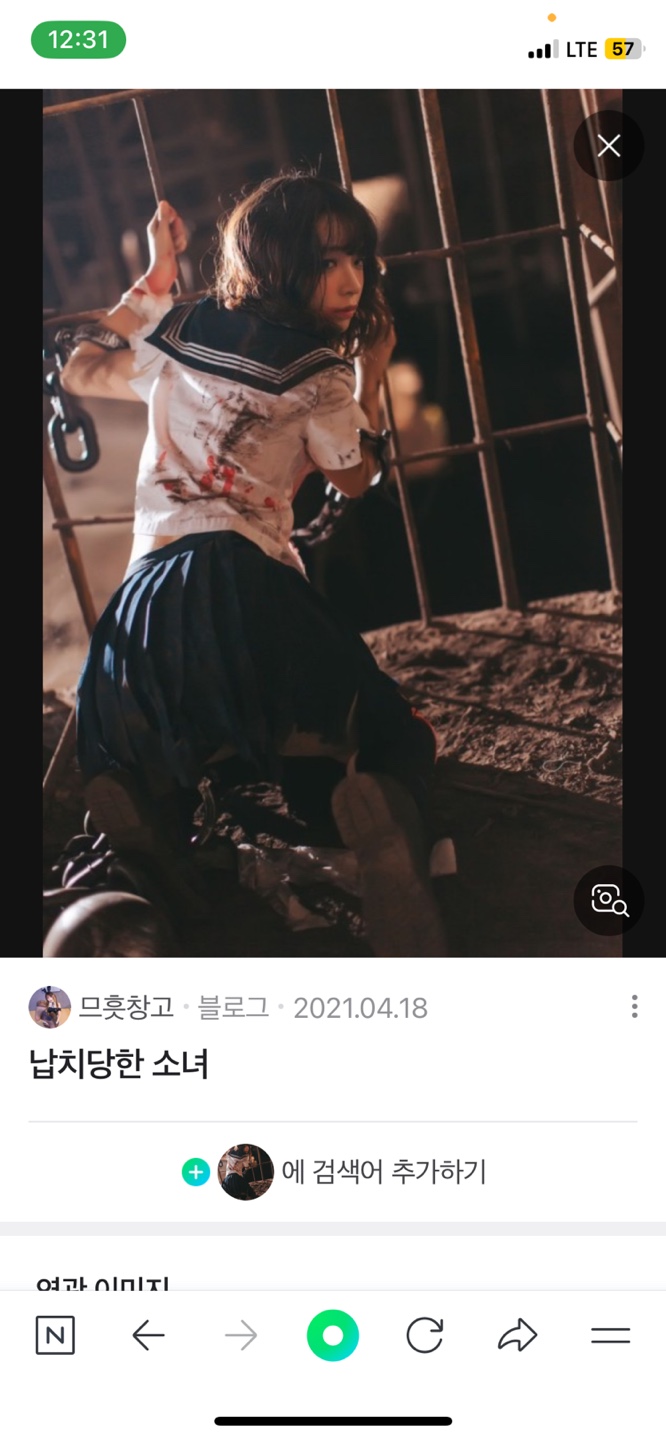The height and width of the screenshot is (1440, 666).
Task: Open the three-dot options for this post
Action: [x=634, y=1006]
